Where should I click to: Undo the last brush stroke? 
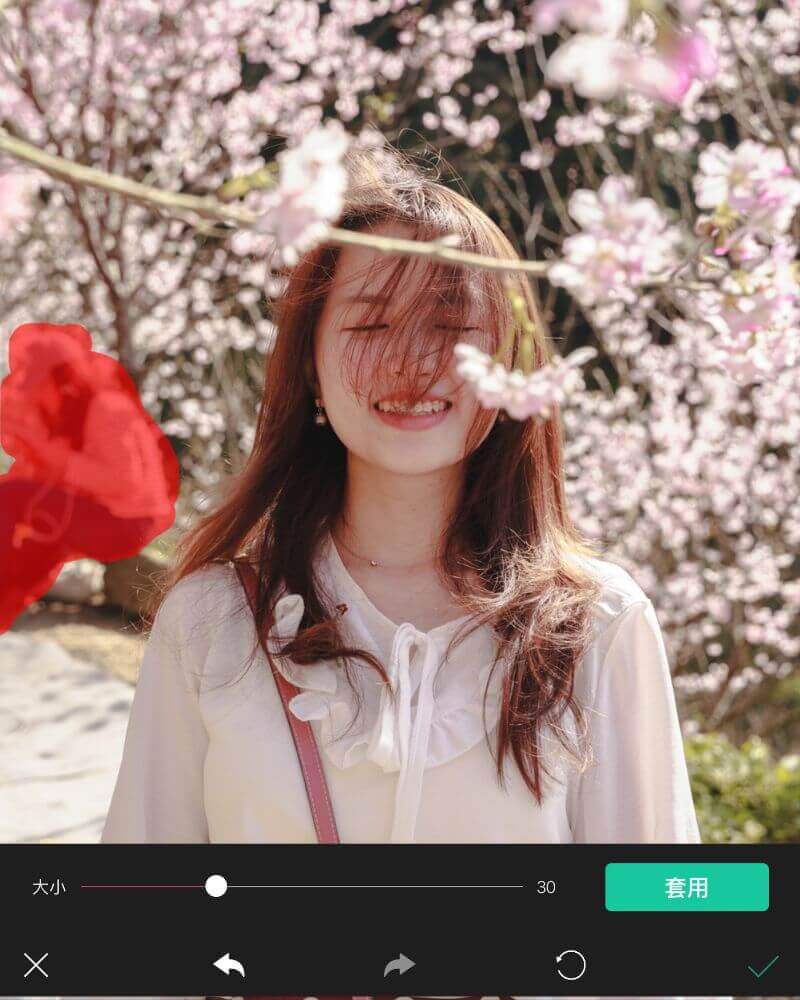[229, 965]
